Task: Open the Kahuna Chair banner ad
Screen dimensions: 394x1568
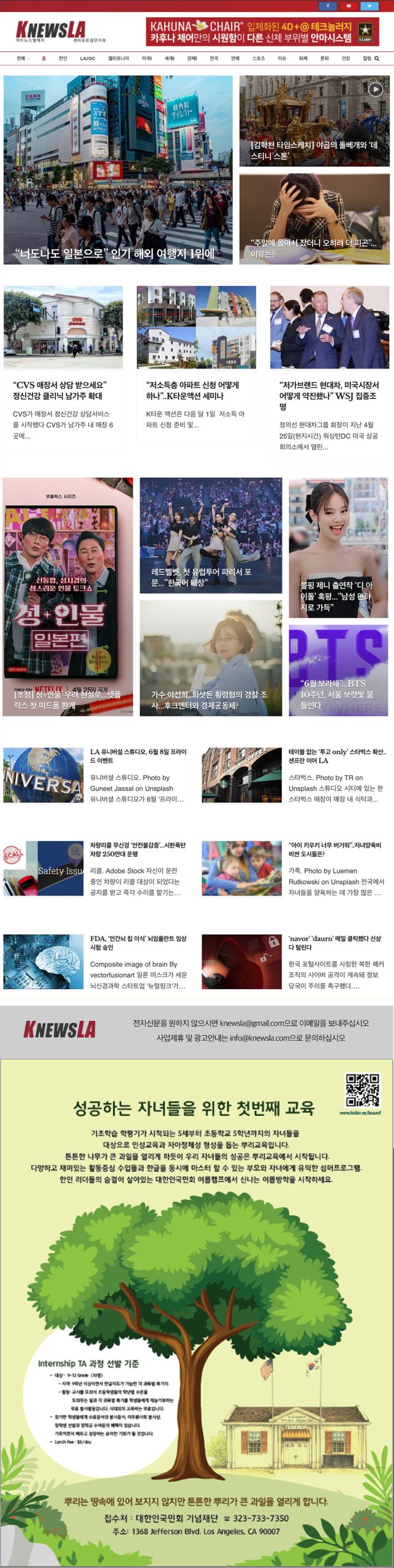Action: point(262,32)
